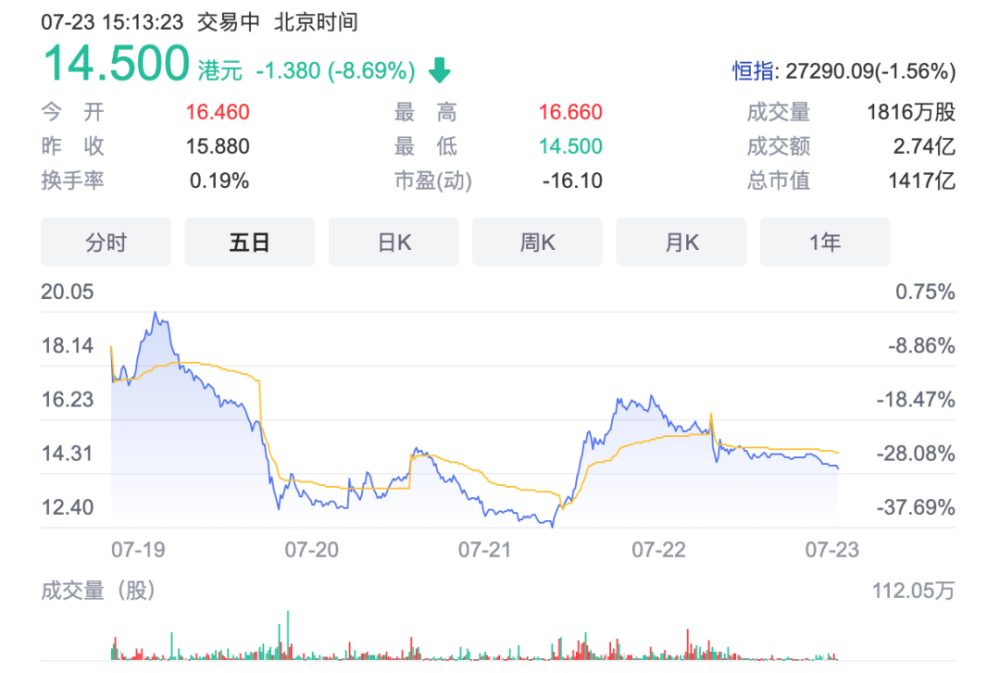Show the 周K chart
Screen dimensions: 1000x673
pos(537,242)
